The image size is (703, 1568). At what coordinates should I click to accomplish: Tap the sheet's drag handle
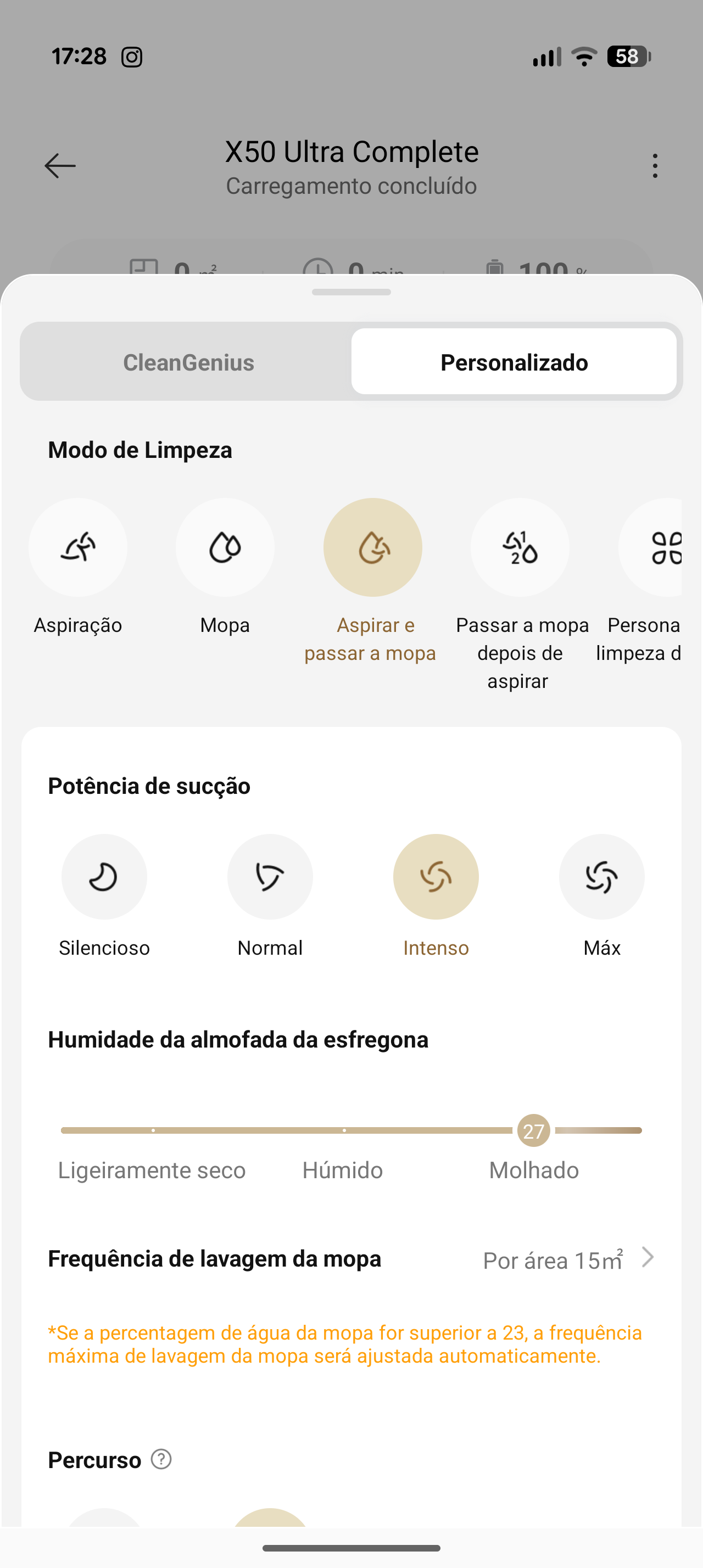pyautogui.click(x=351, y=292)
